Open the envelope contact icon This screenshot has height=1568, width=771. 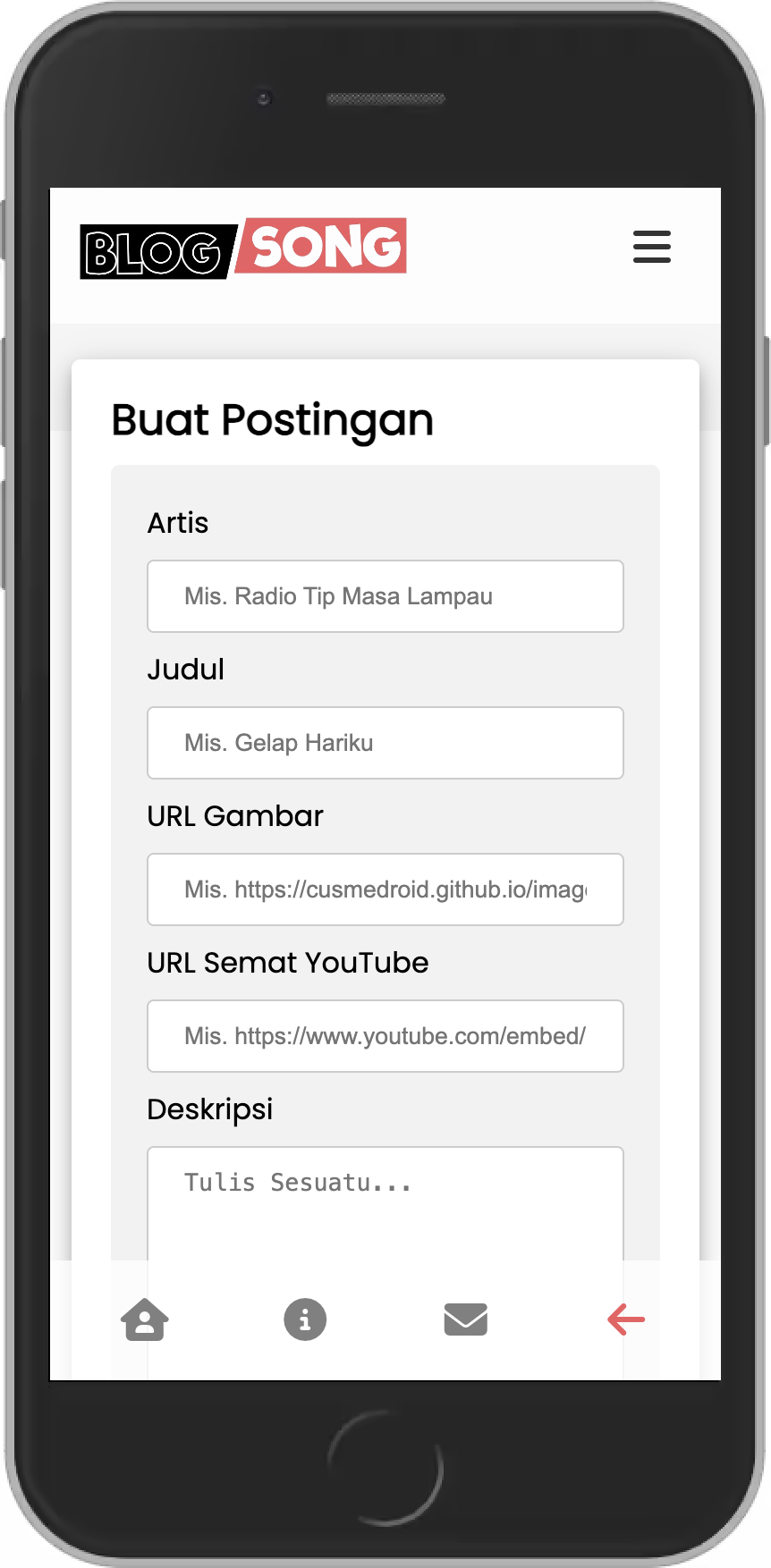(x=465, y=1319)
